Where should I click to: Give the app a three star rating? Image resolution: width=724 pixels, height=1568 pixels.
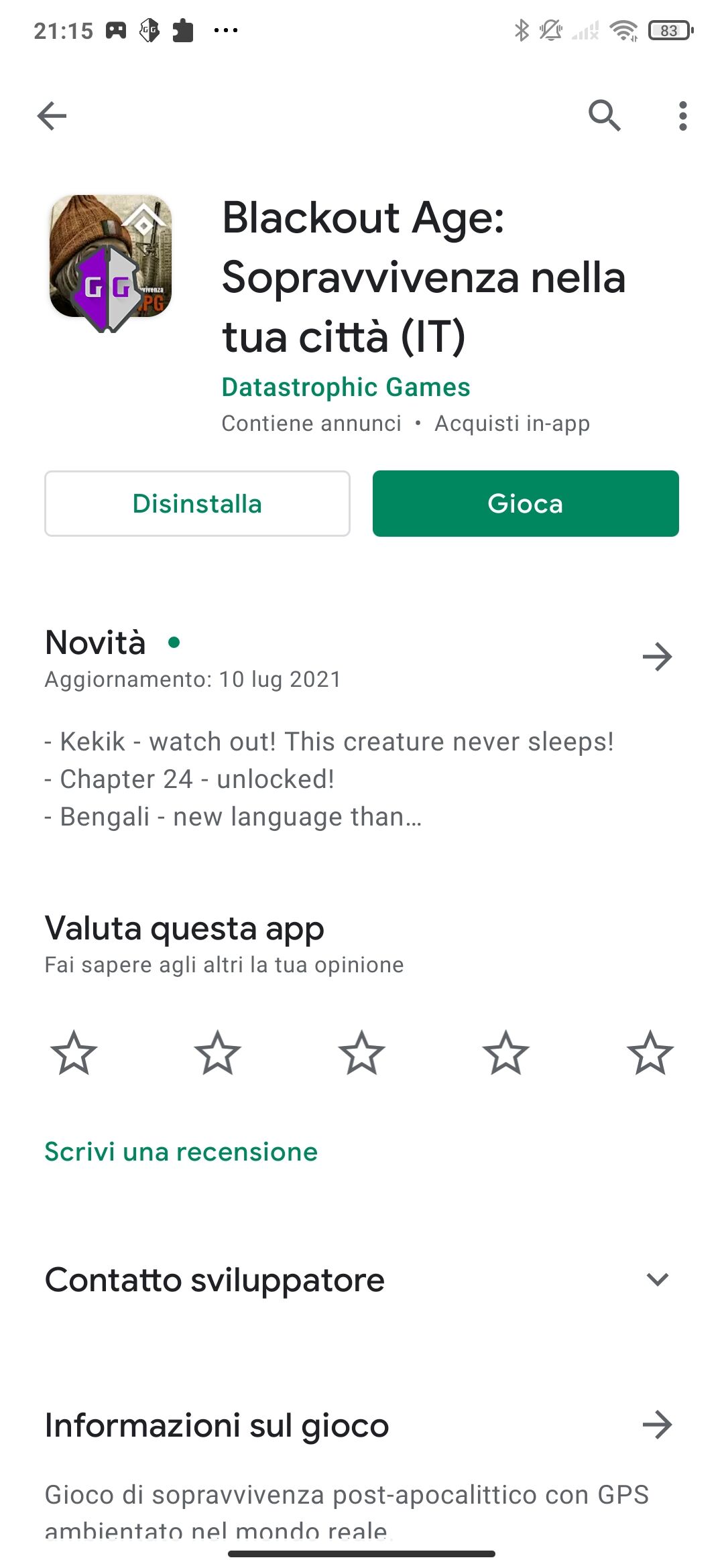coord(362,1053)
